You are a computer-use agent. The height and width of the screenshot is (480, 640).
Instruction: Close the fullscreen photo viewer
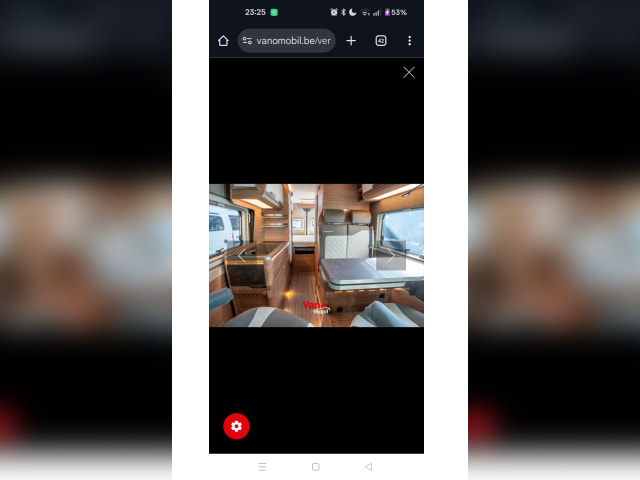point(408,72)
